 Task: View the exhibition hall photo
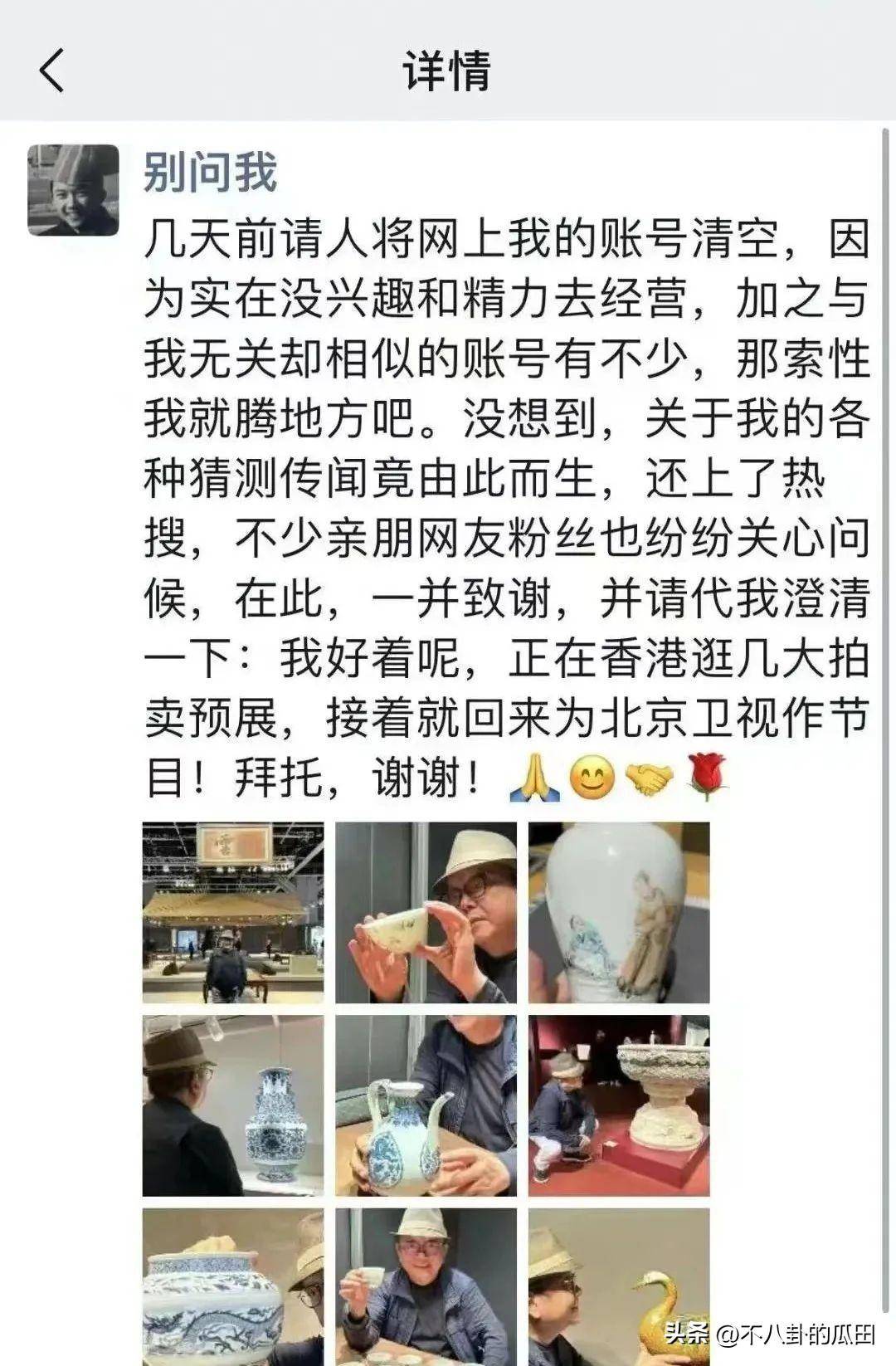(x=233, y=912)
